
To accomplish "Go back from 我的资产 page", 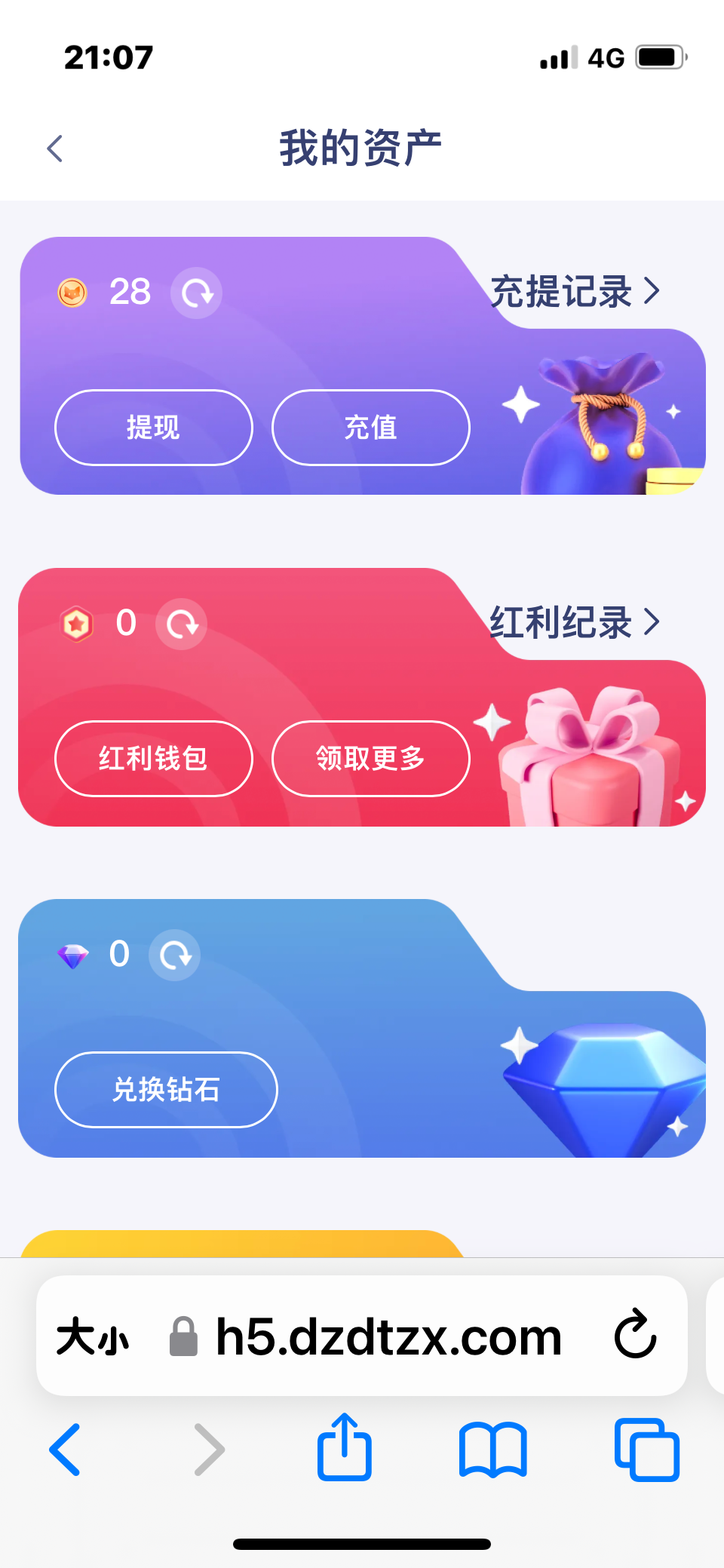I will (x=55, y=149).
